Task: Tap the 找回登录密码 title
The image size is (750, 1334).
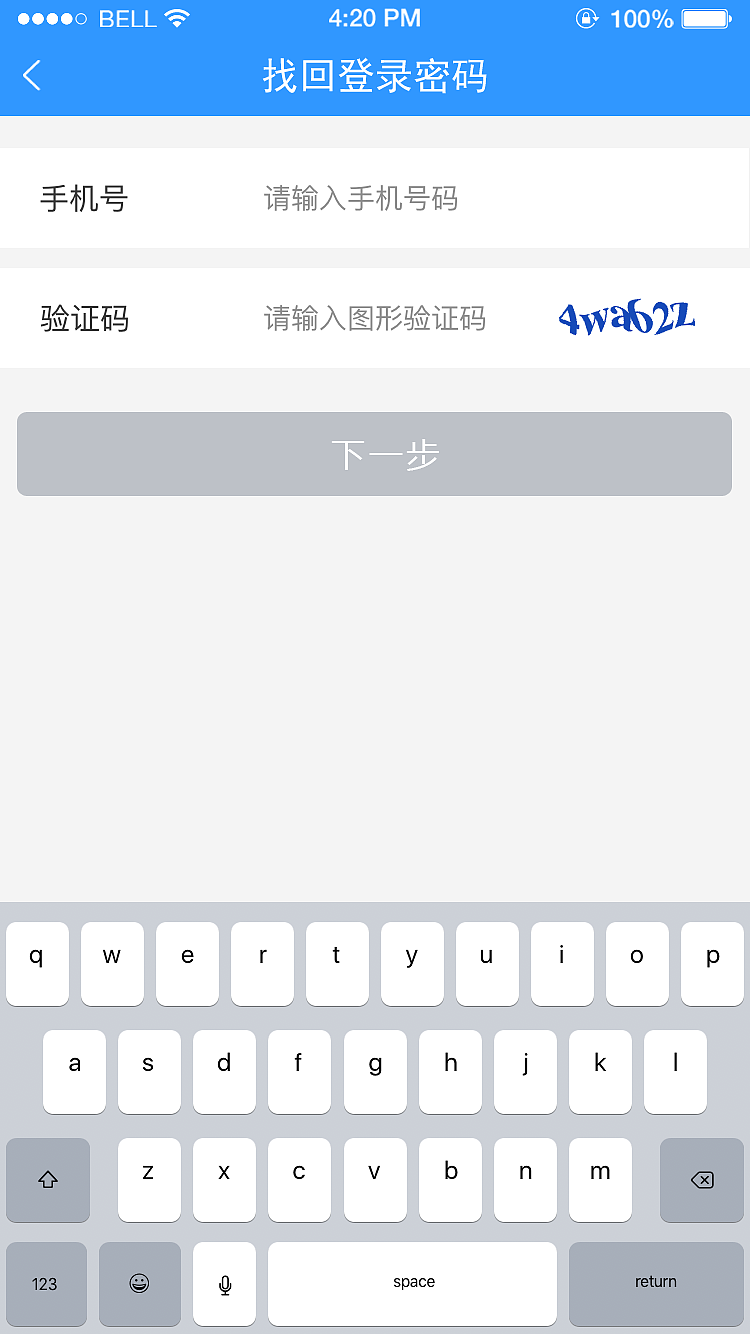Action: point(374,75)
